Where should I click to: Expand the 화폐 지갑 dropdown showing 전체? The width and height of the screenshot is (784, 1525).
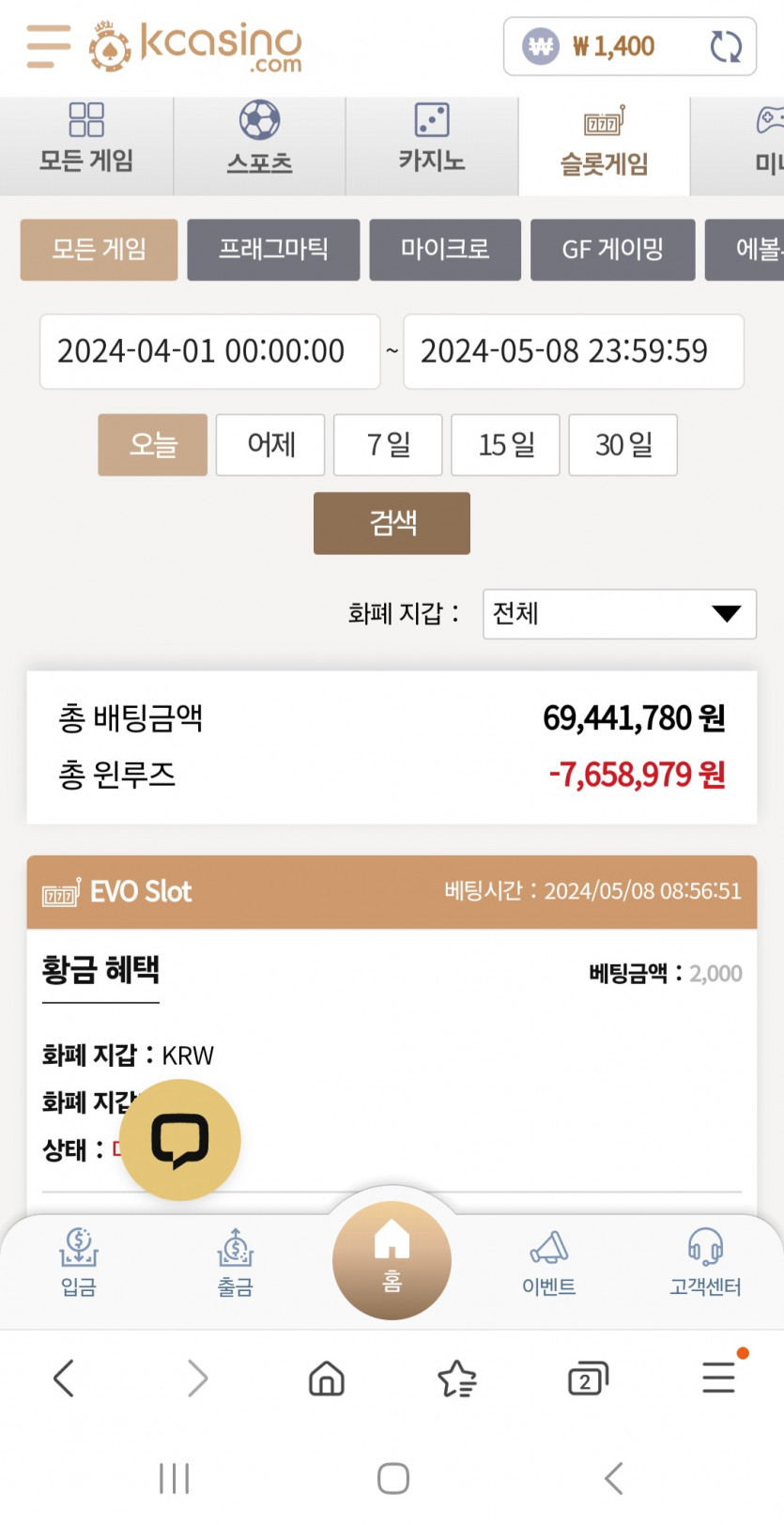coord(620,614)
